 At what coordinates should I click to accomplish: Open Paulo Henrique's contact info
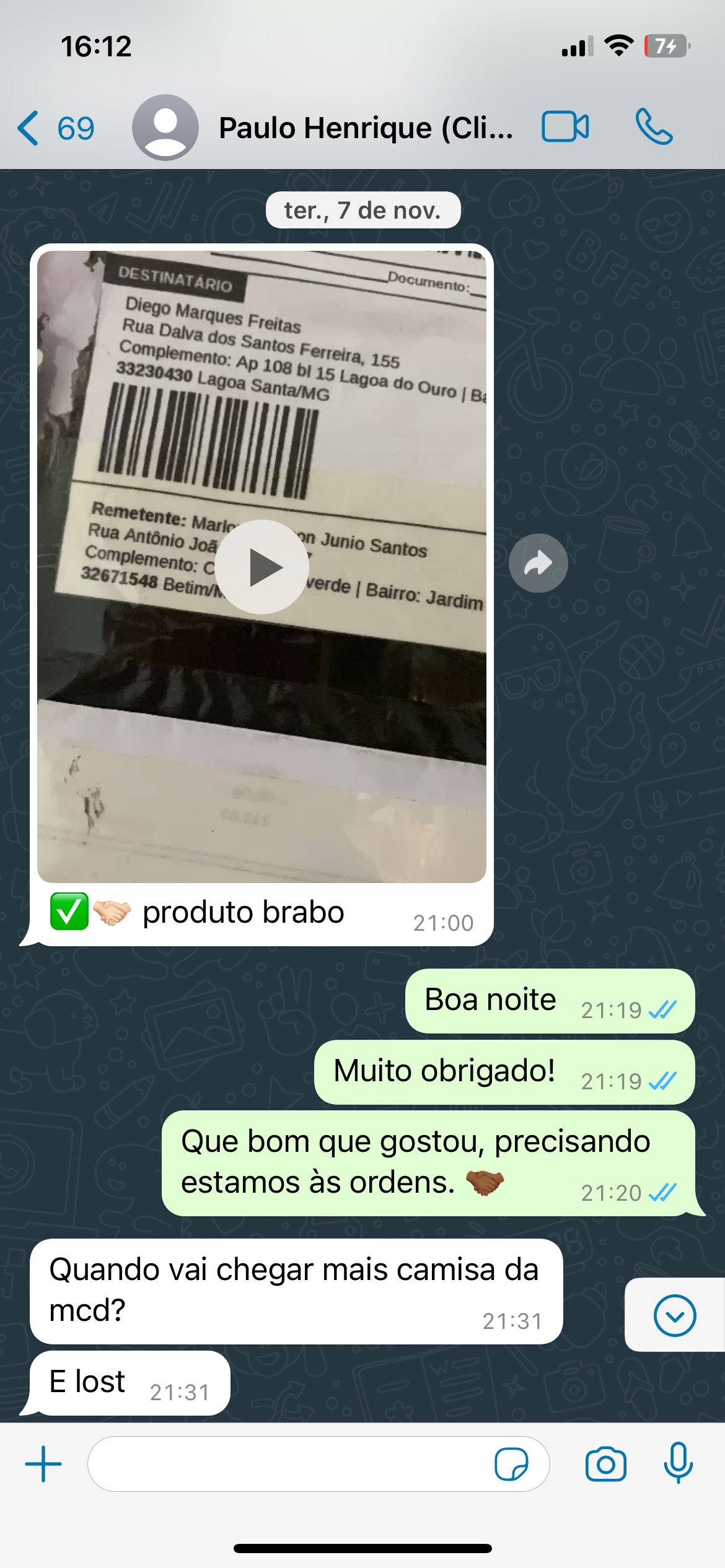[x=364, y=128]
